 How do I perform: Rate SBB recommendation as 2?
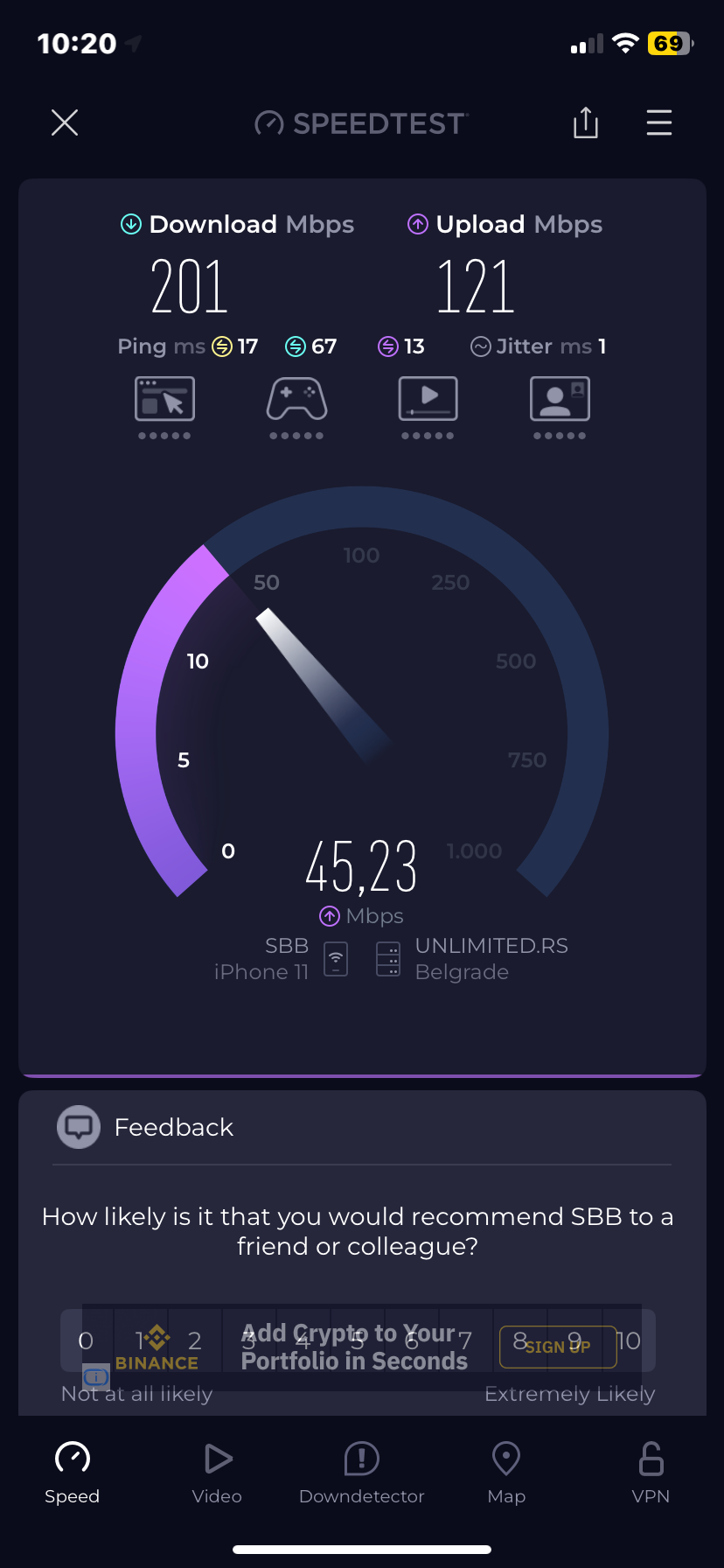(195, 1340)
